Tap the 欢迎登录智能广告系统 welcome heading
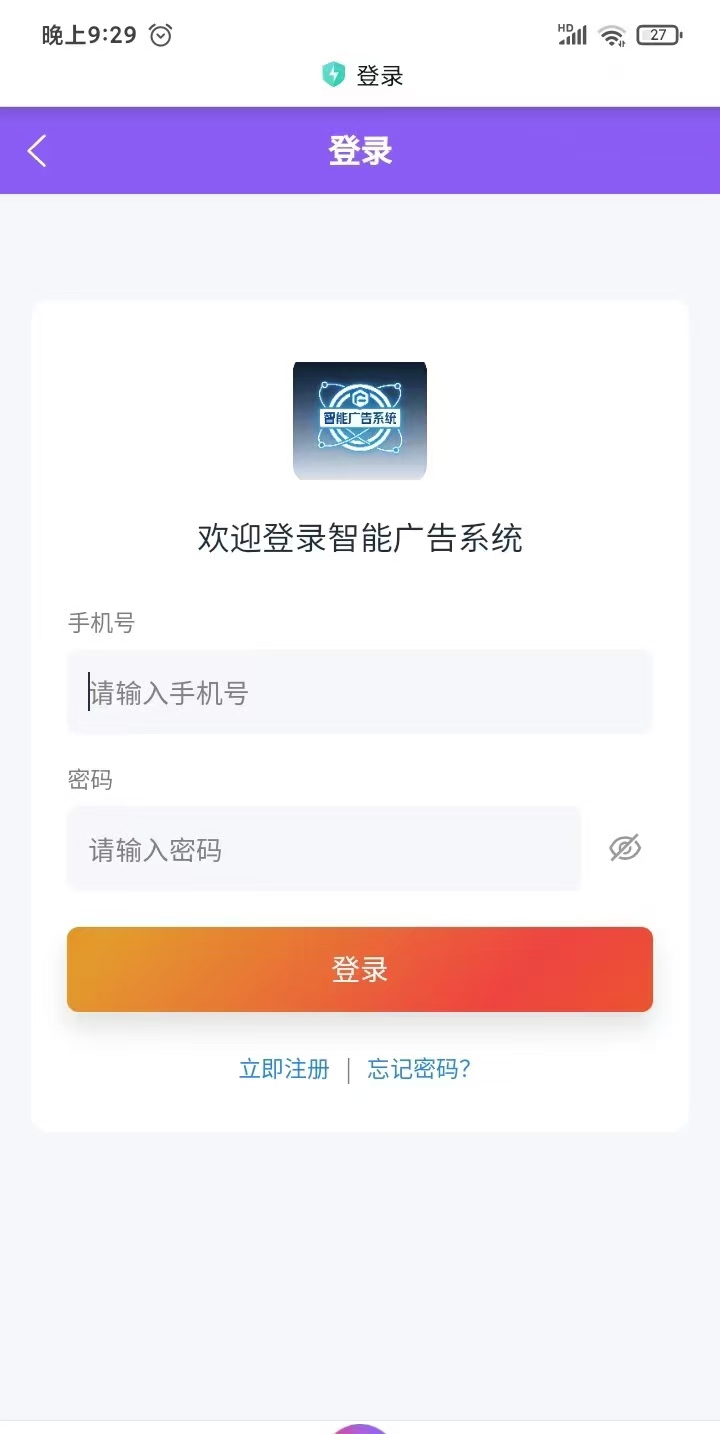Viewport: 720px width, 1434px height. [x=360, y=538]
